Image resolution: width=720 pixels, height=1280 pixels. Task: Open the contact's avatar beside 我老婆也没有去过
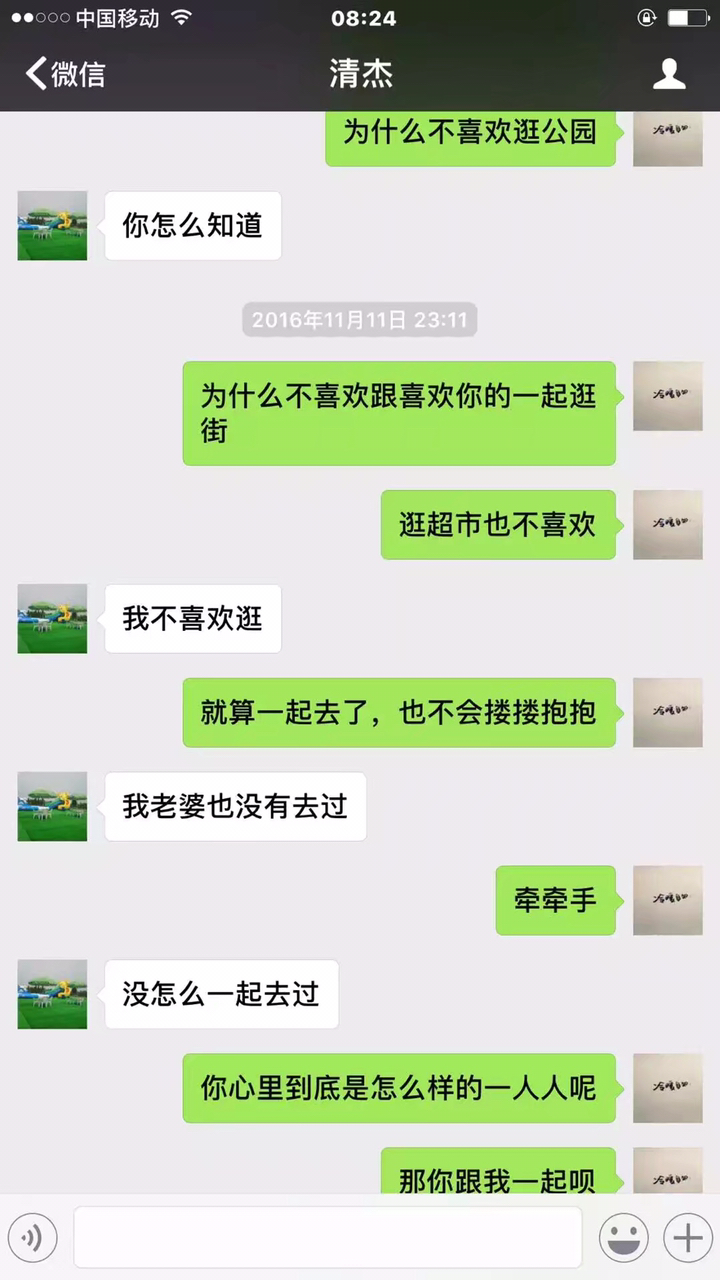52,806
